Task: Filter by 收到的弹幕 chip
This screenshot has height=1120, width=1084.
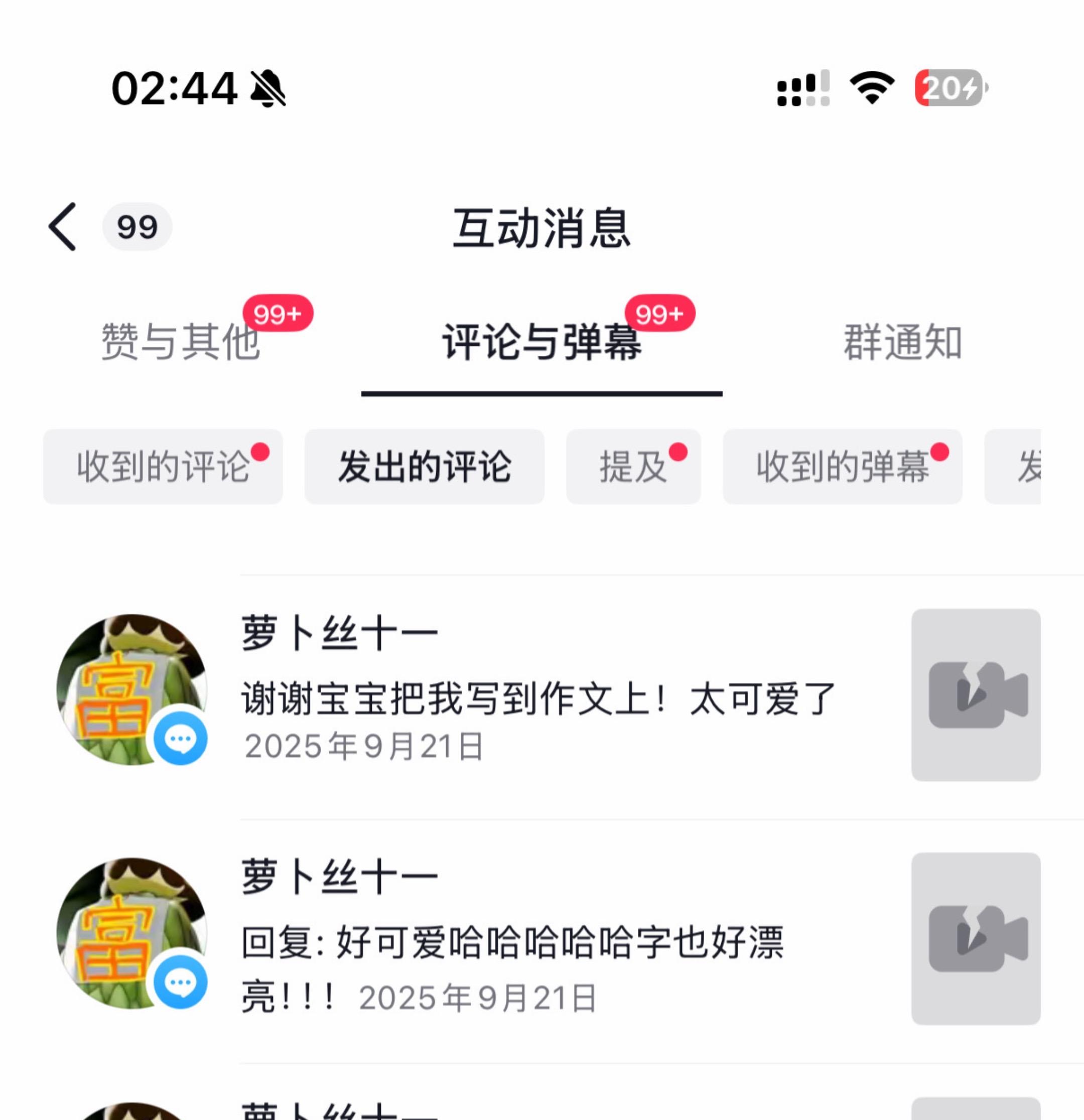Action: pos(842,466)
